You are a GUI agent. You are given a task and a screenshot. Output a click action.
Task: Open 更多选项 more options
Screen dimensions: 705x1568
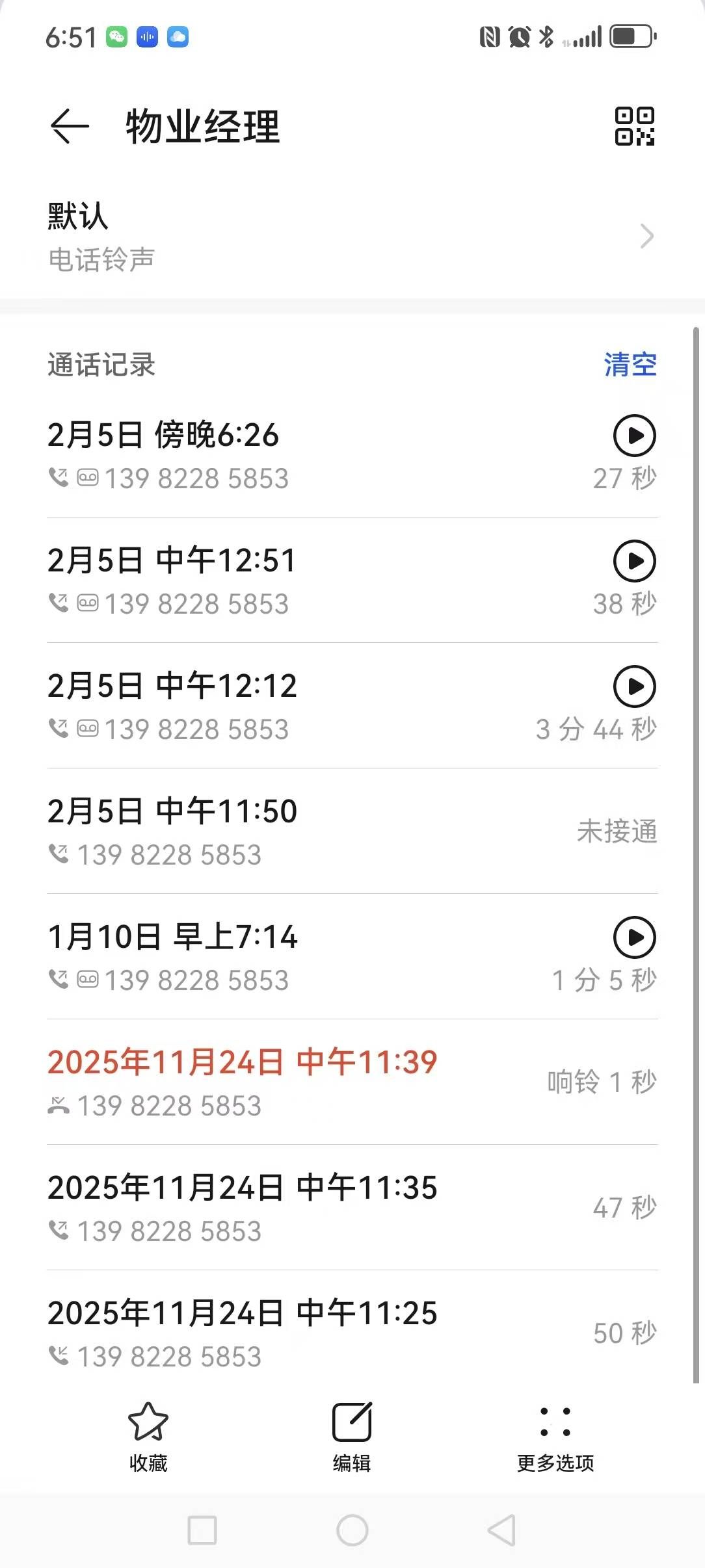(x=555, y=1435)
